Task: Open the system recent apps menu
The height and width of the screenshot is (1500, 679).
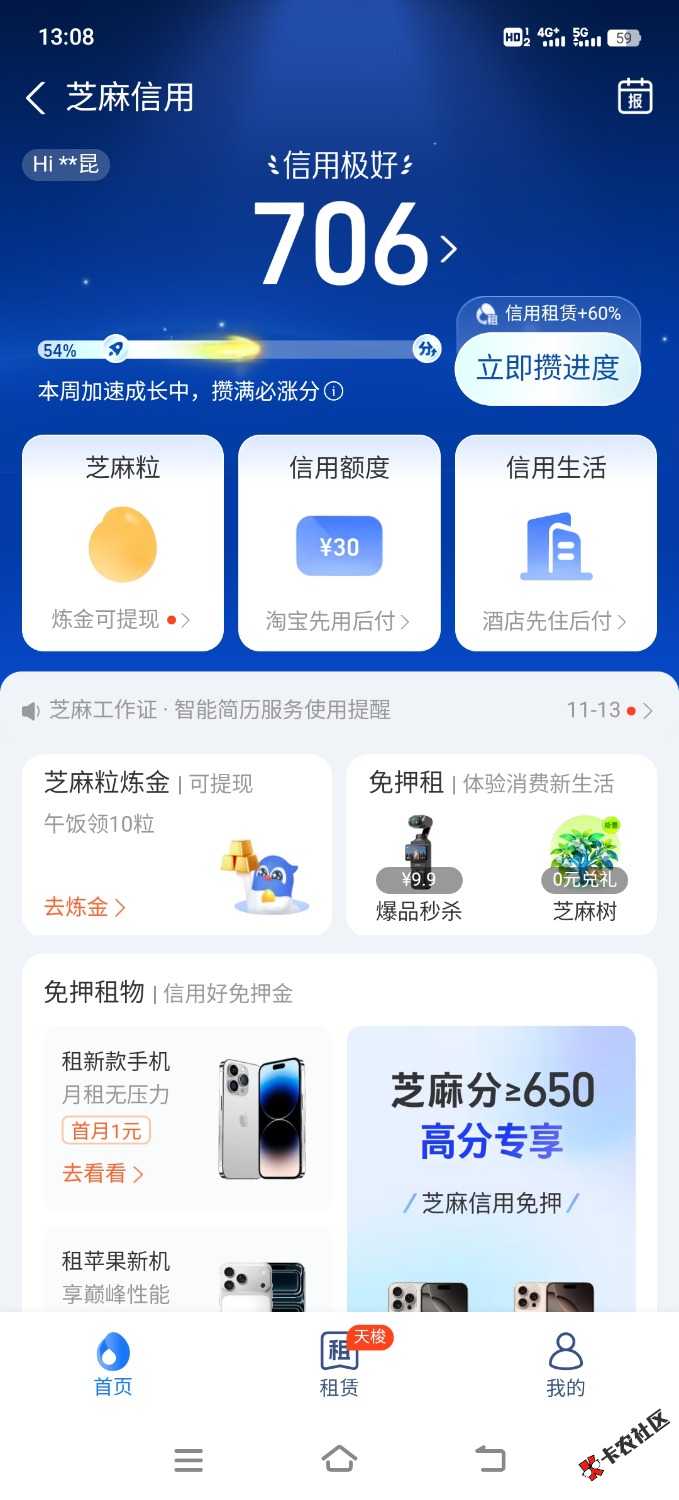Action: coord(188,1460)
